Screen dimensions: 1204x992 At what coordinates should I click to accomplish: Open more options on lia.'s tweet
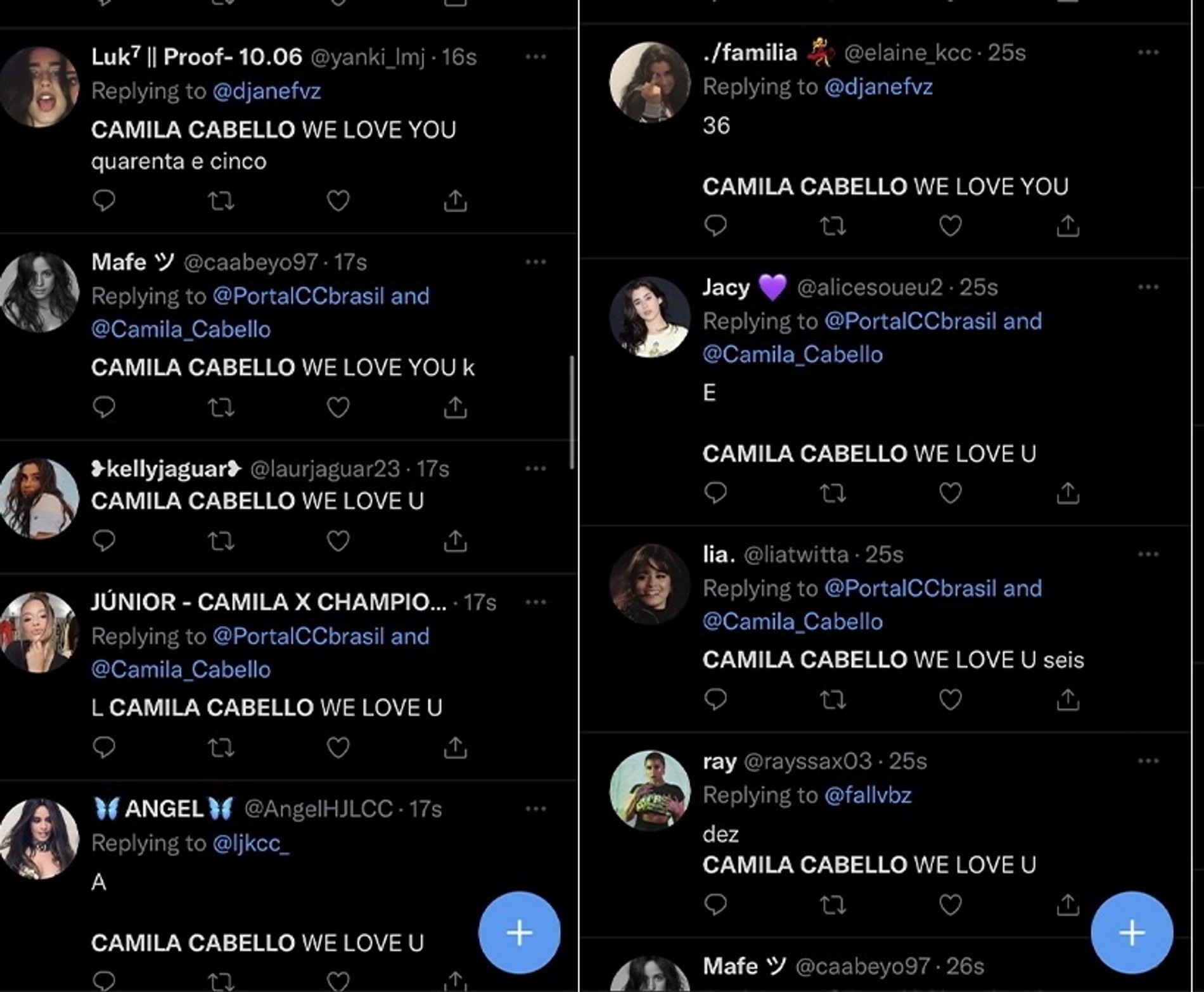1148,555
